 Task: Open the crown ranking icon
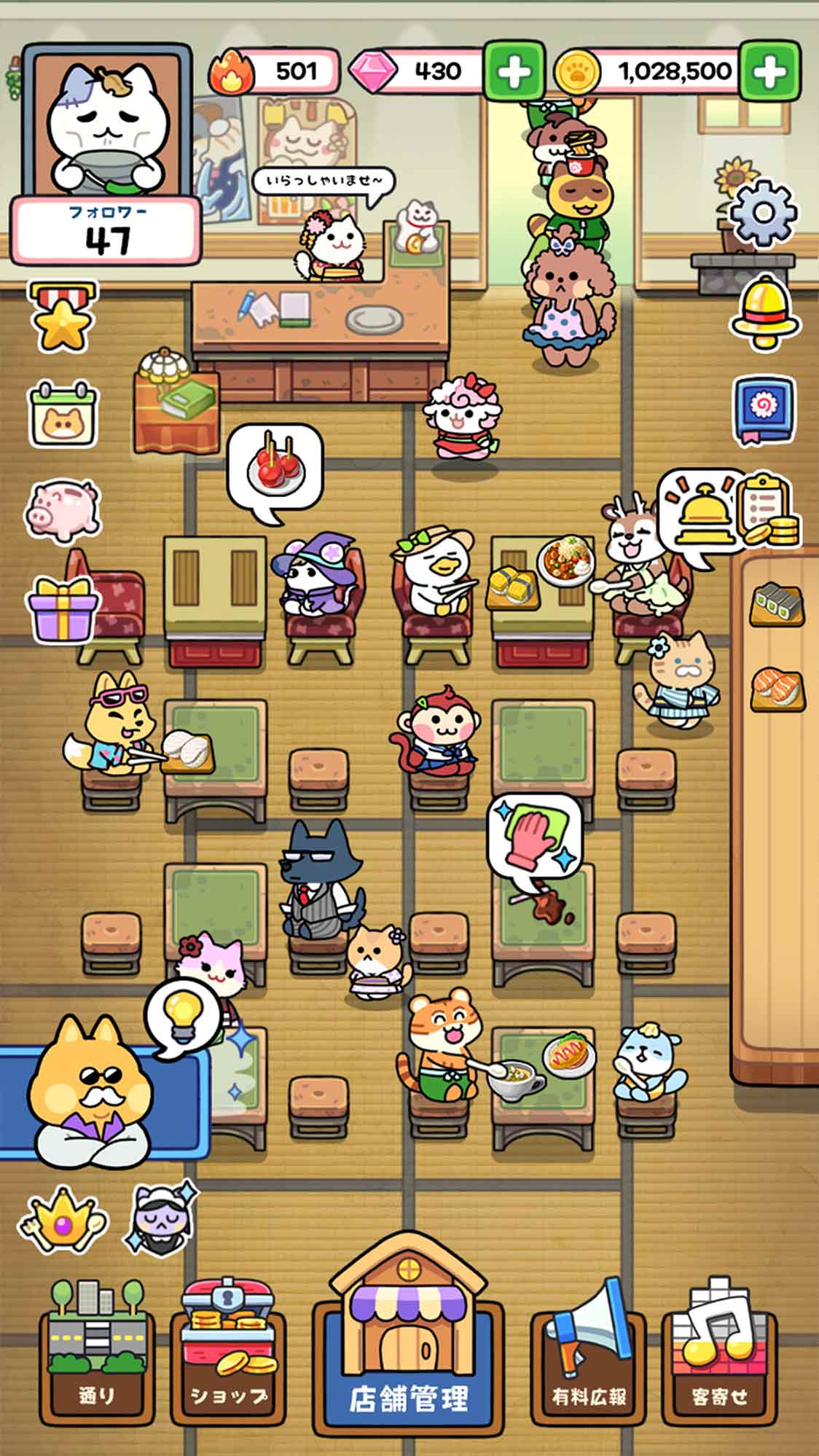[x=63, y=1218]
